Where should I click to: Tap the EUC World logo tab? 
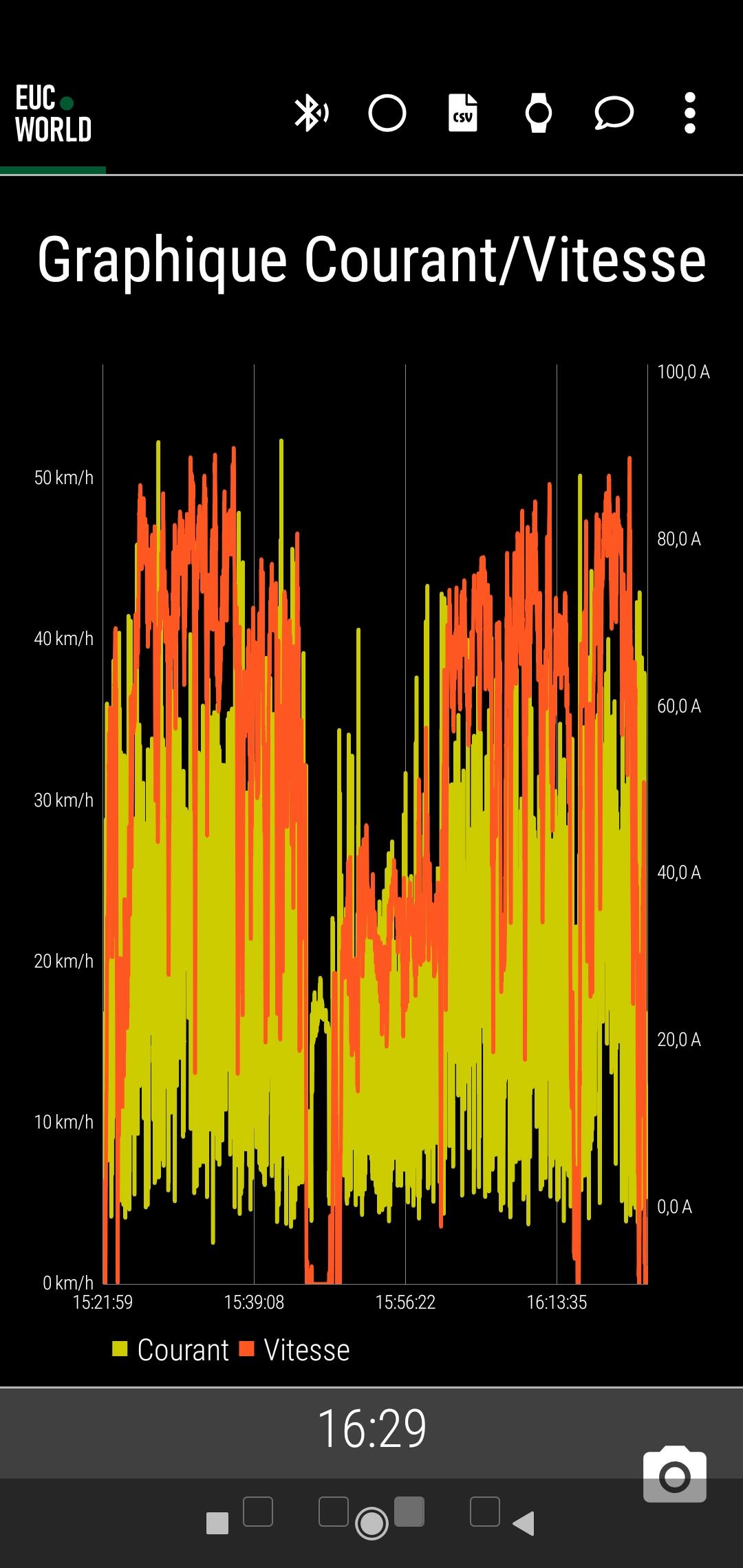click(x=53, y=114)
